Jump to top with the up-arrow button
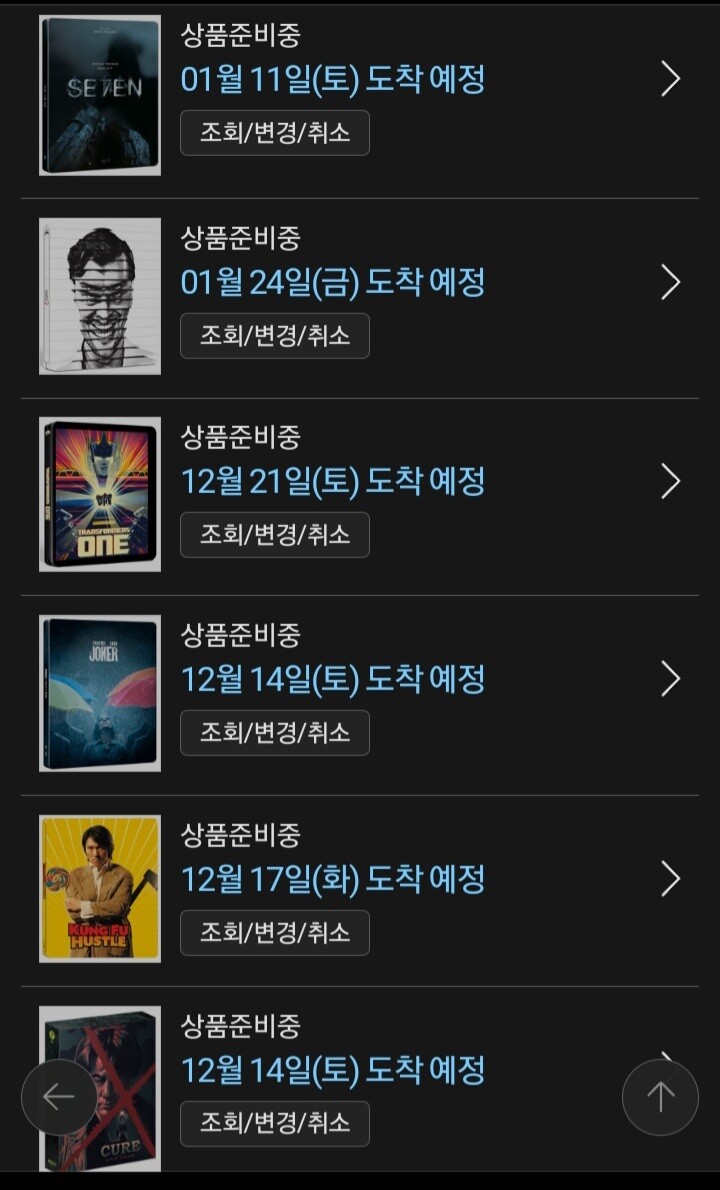Image resolution: width=720 pixels, height=1190 pixels. tap(660, 1097)
